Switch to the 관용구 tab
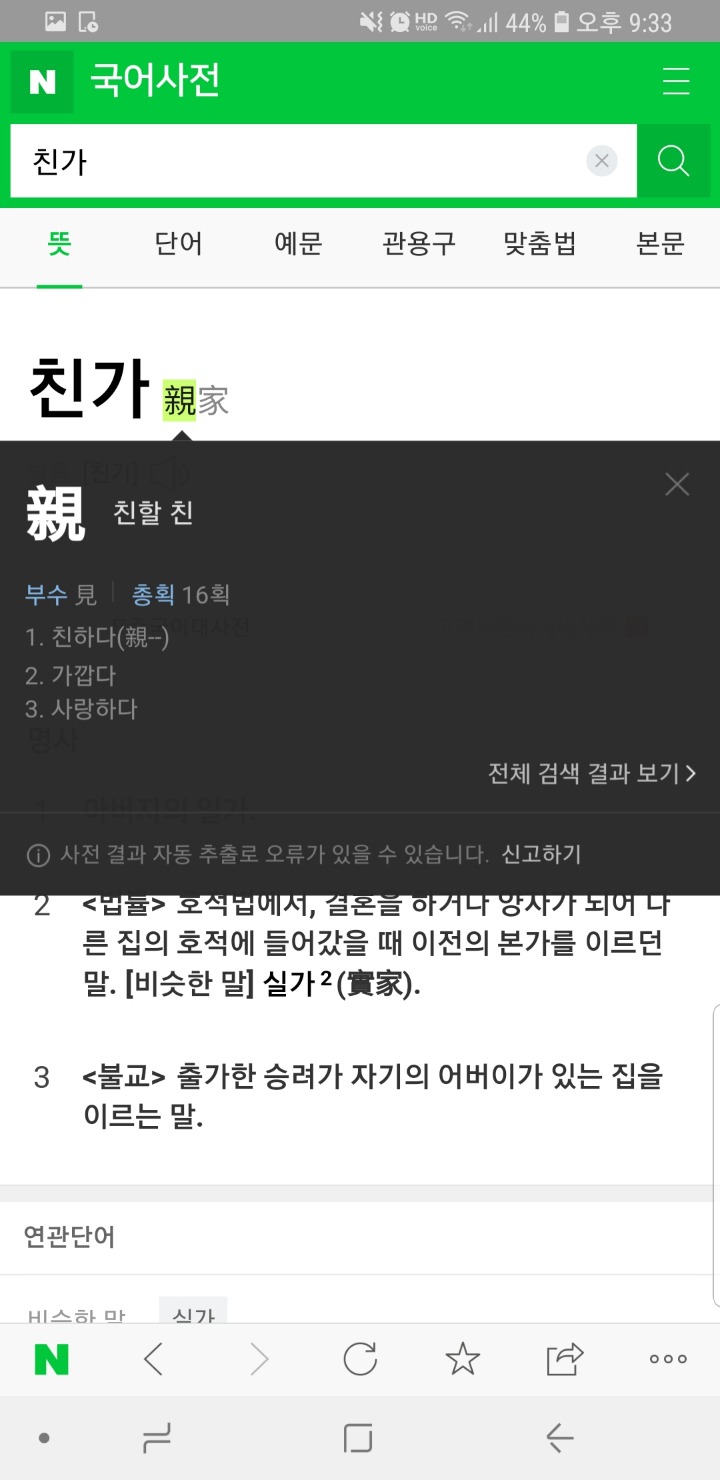Image resolution: width=720 pixels, height=1480 pixels. pos(419,243)
